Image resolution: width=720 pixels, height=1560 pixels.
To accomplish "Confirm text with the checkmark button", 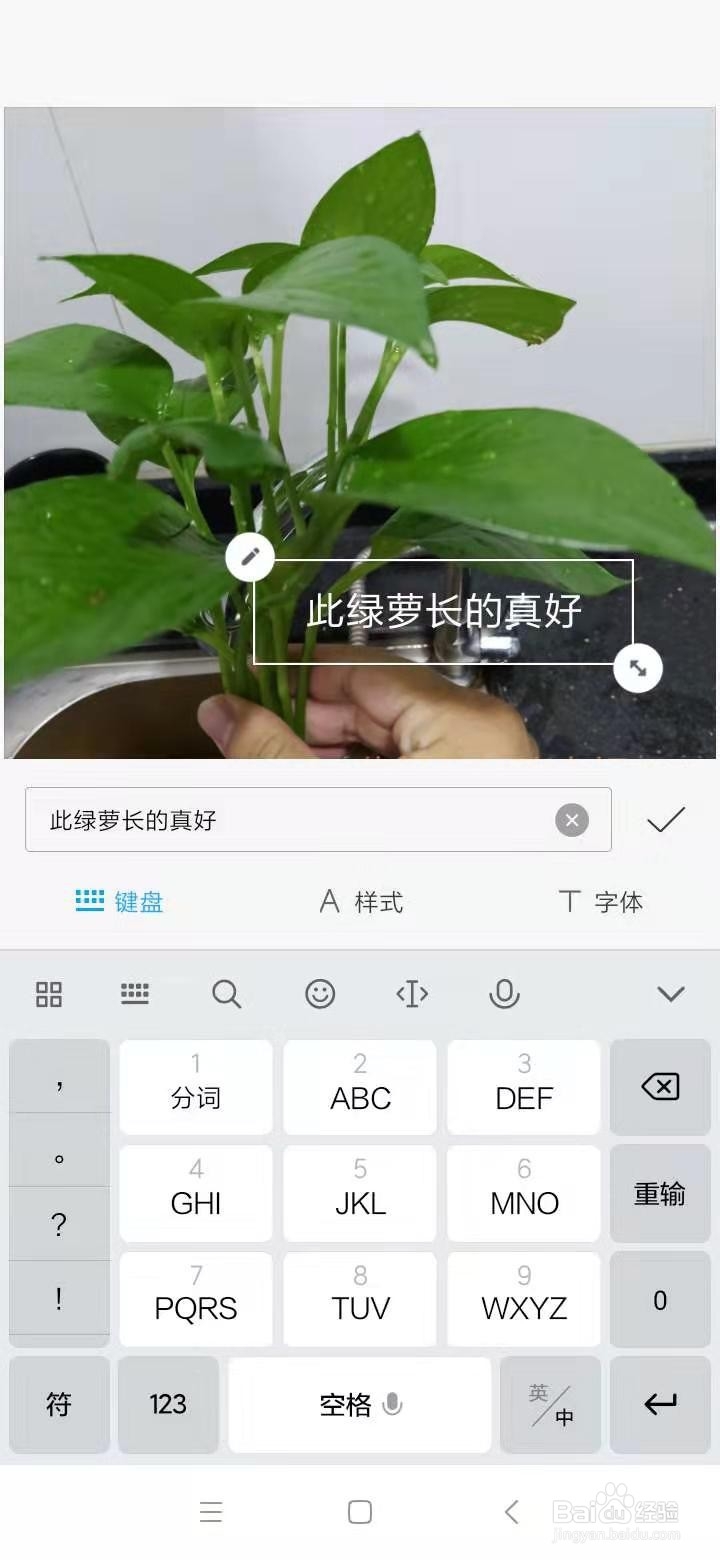I will (x=664, y=820).
